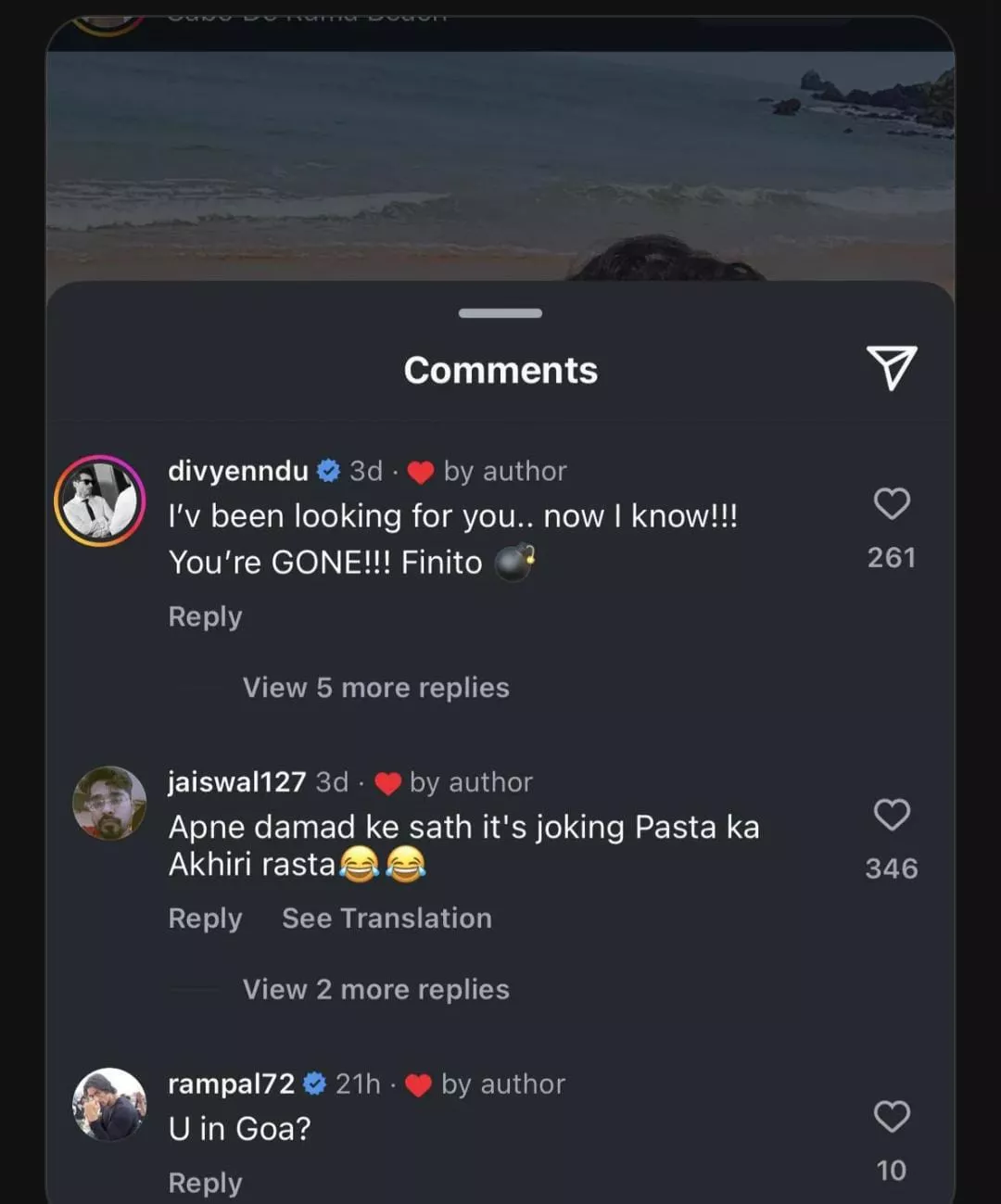
Task: See translation of jaiswal127's comment
Action: (x=386, y=919)
